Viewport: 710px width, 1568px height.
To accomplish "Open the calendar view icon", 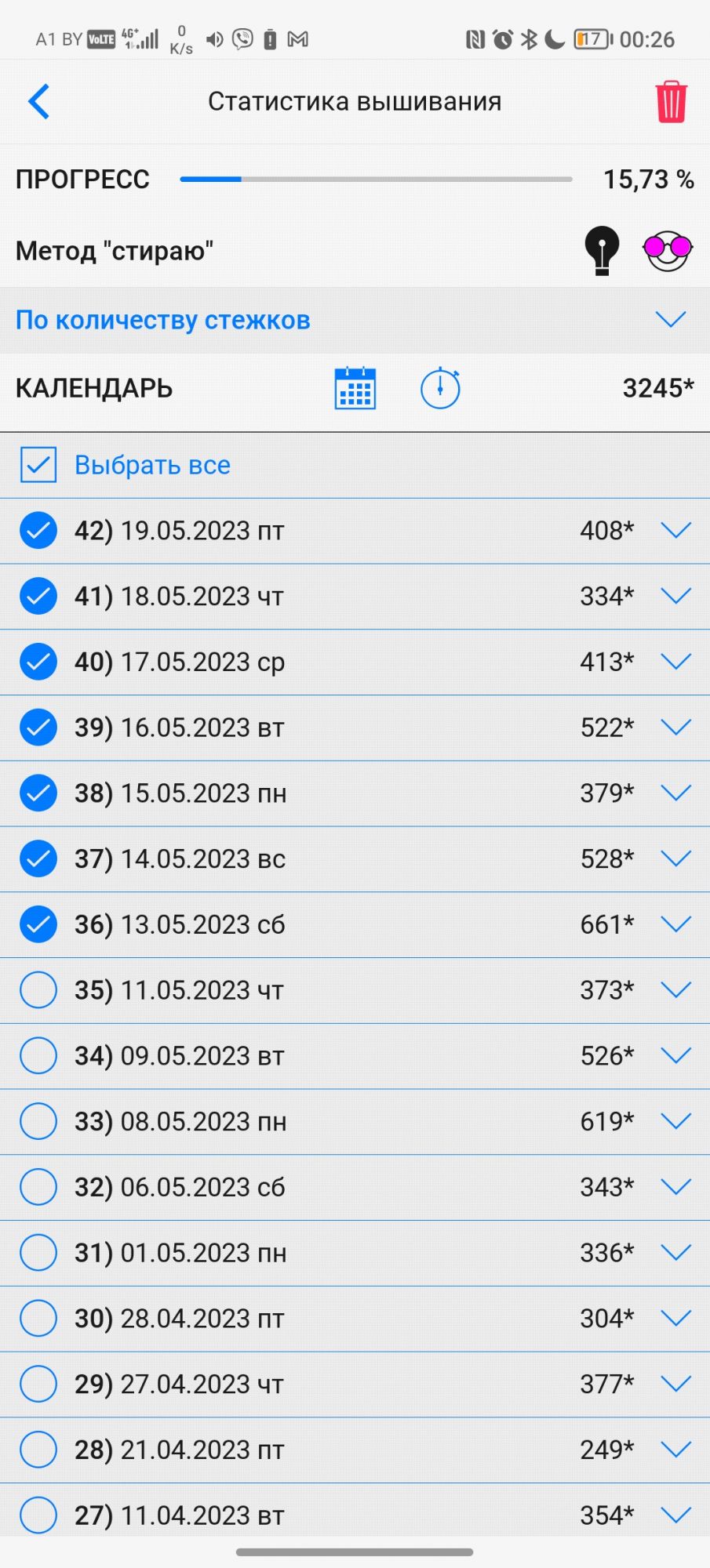I will (355, 388).
